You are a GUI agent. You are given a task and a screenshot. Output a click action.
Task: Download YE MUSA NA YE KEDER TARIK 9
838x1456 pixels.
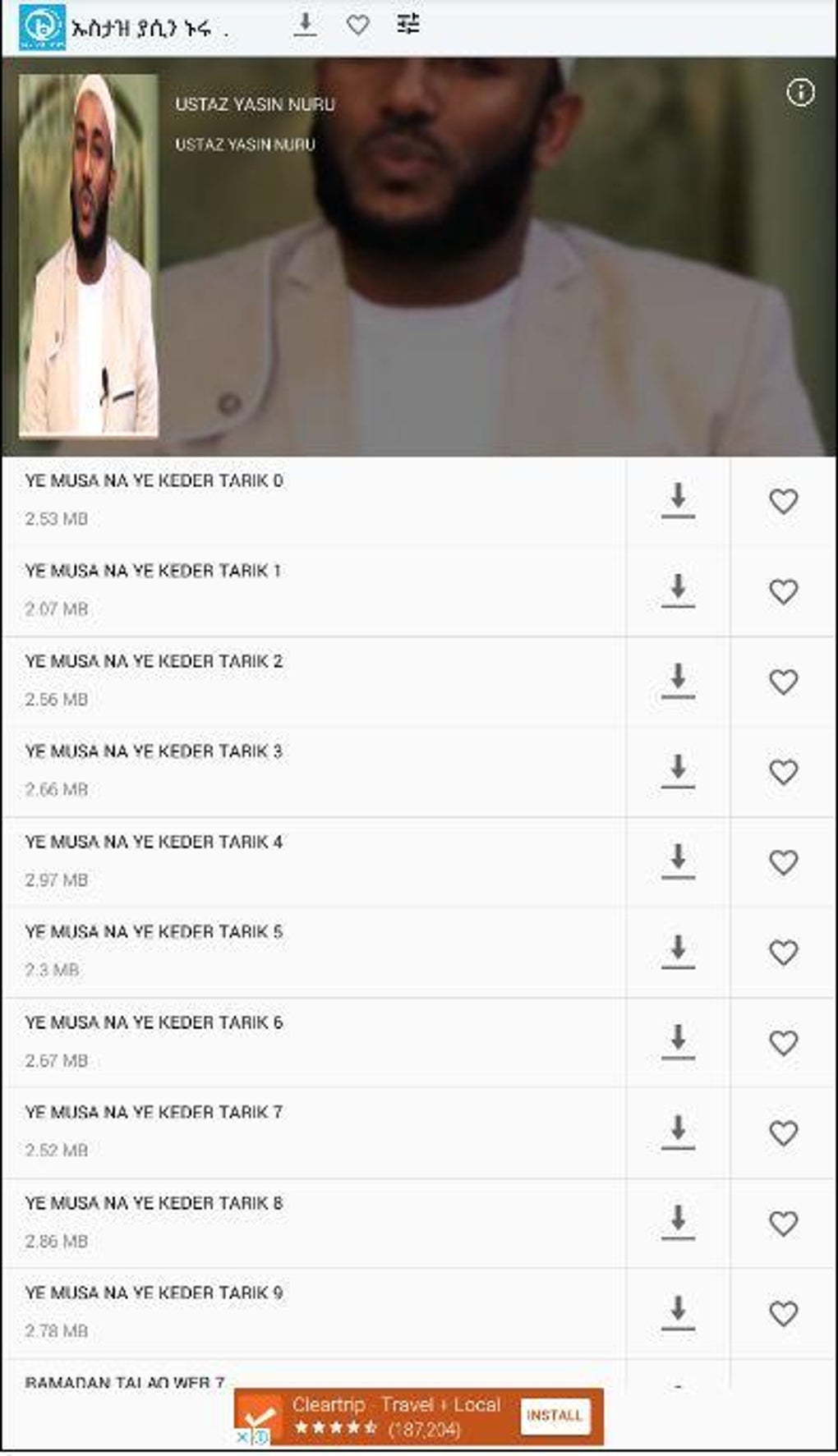click(679, 1312)
